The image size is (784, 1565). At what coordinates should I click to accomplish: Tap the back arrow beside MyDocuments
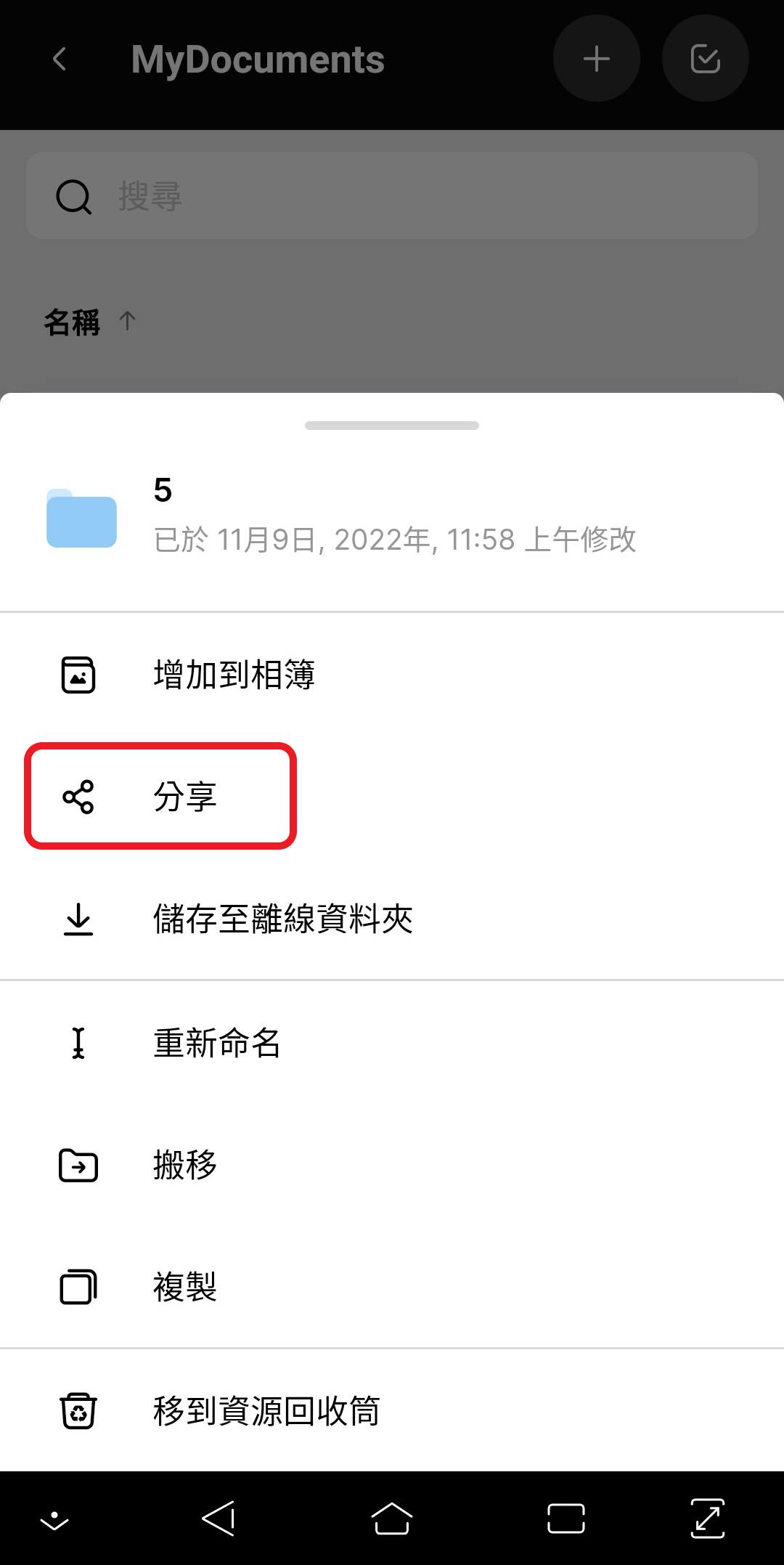(x=60, y=60)
